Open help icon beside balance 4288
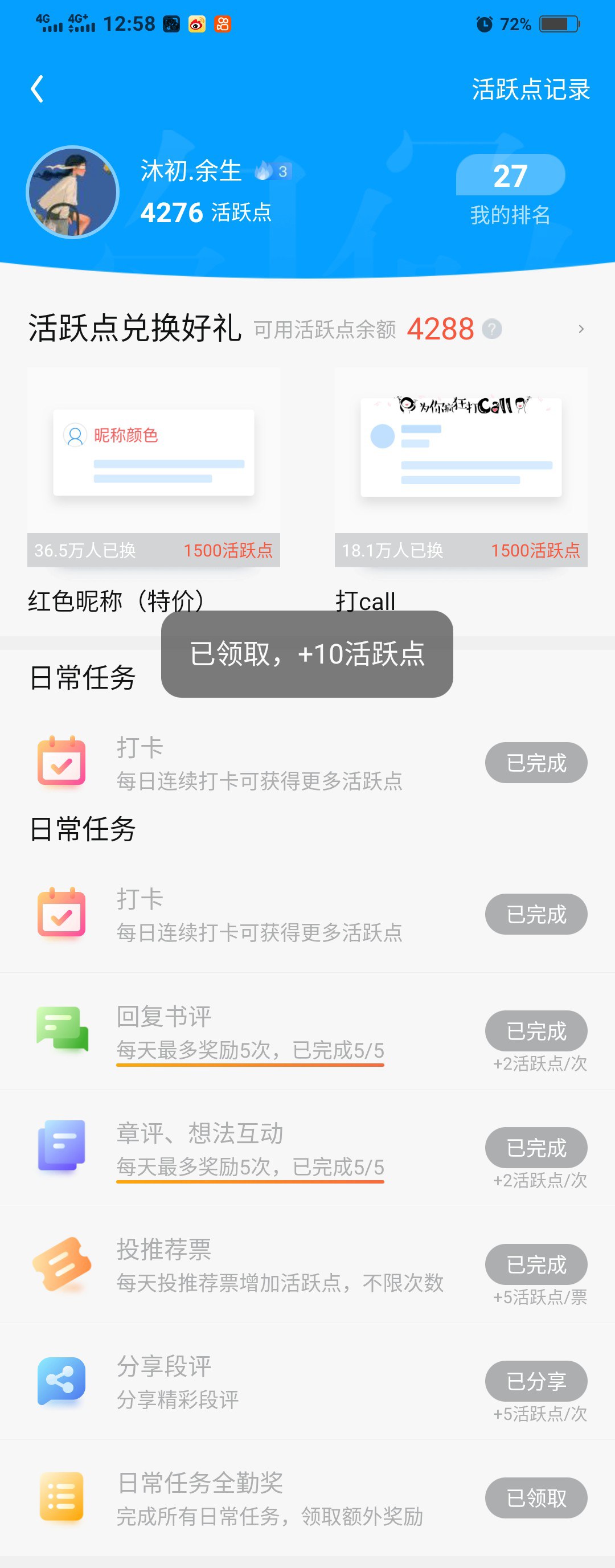The image size is (615, 1568). [x=491, y=329]
